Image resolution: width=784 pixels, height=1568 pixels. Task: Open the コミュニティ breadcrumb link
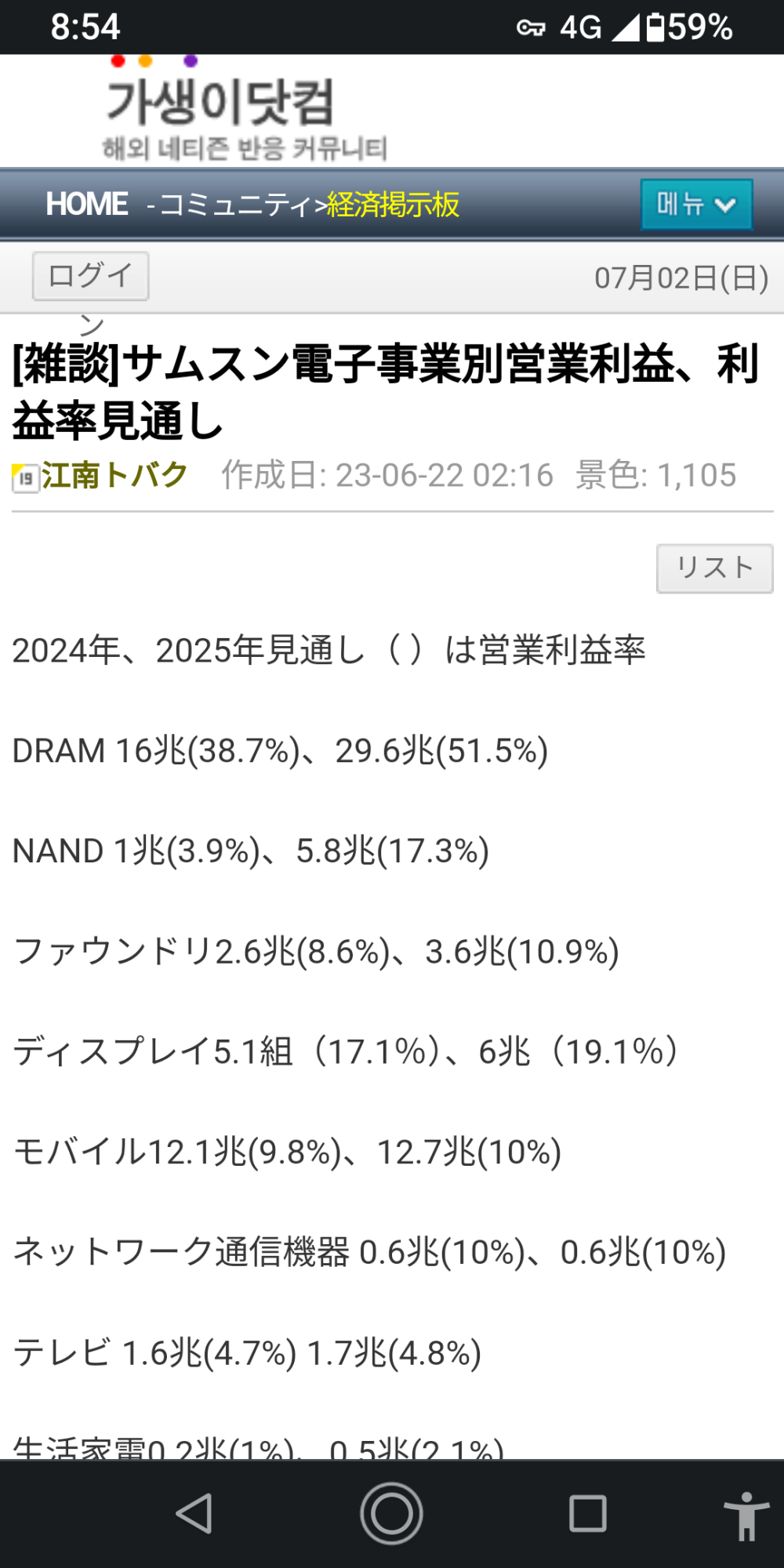[236, 205]
